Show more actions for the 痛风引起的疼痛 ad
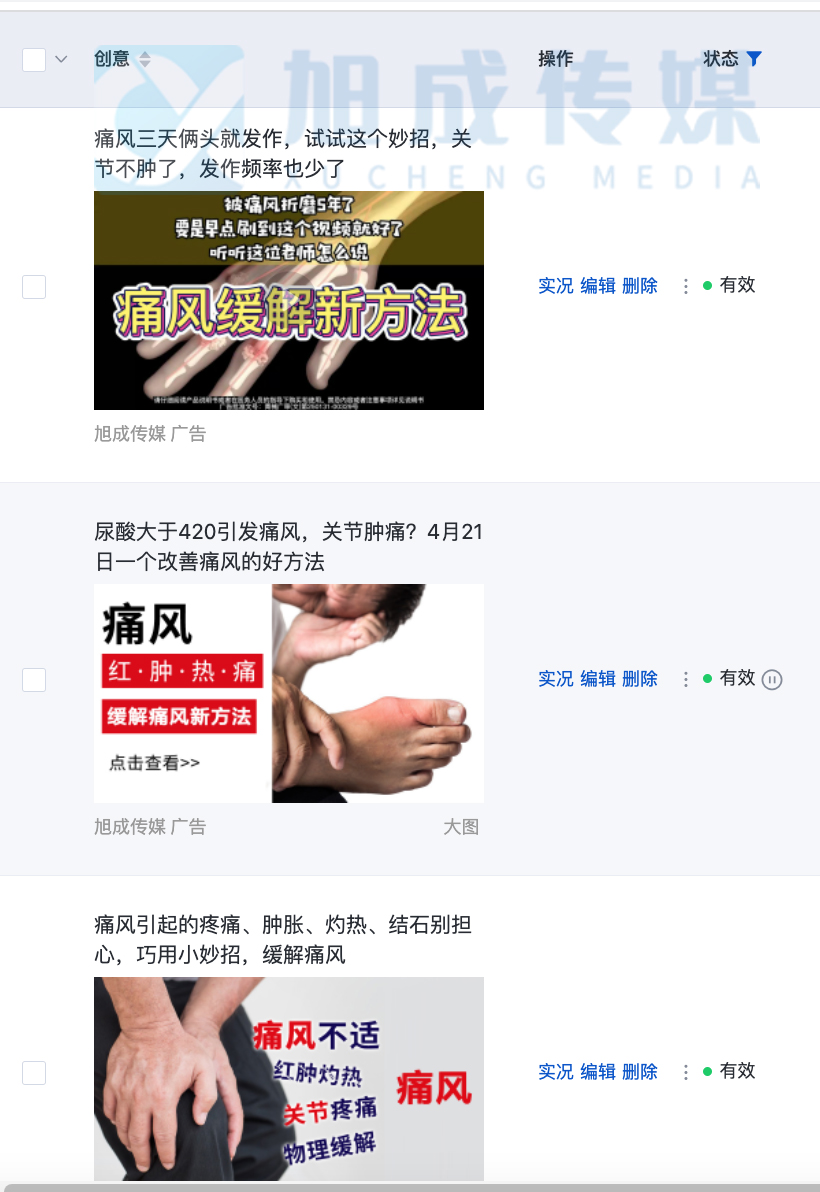Image resolution: width=820 pixels, height=1192 pixels. click(x=686, y=1072)
